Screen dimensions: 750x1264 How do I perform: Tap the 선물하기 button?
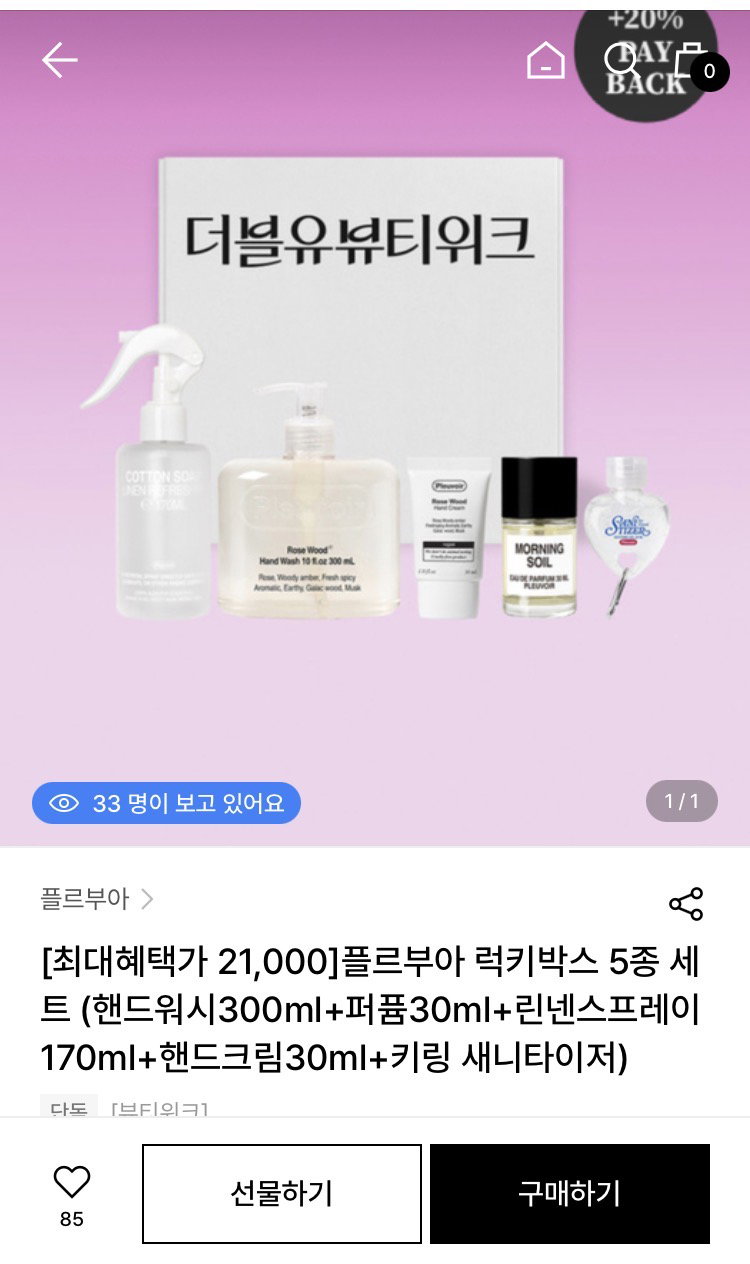coord(281,1193)
